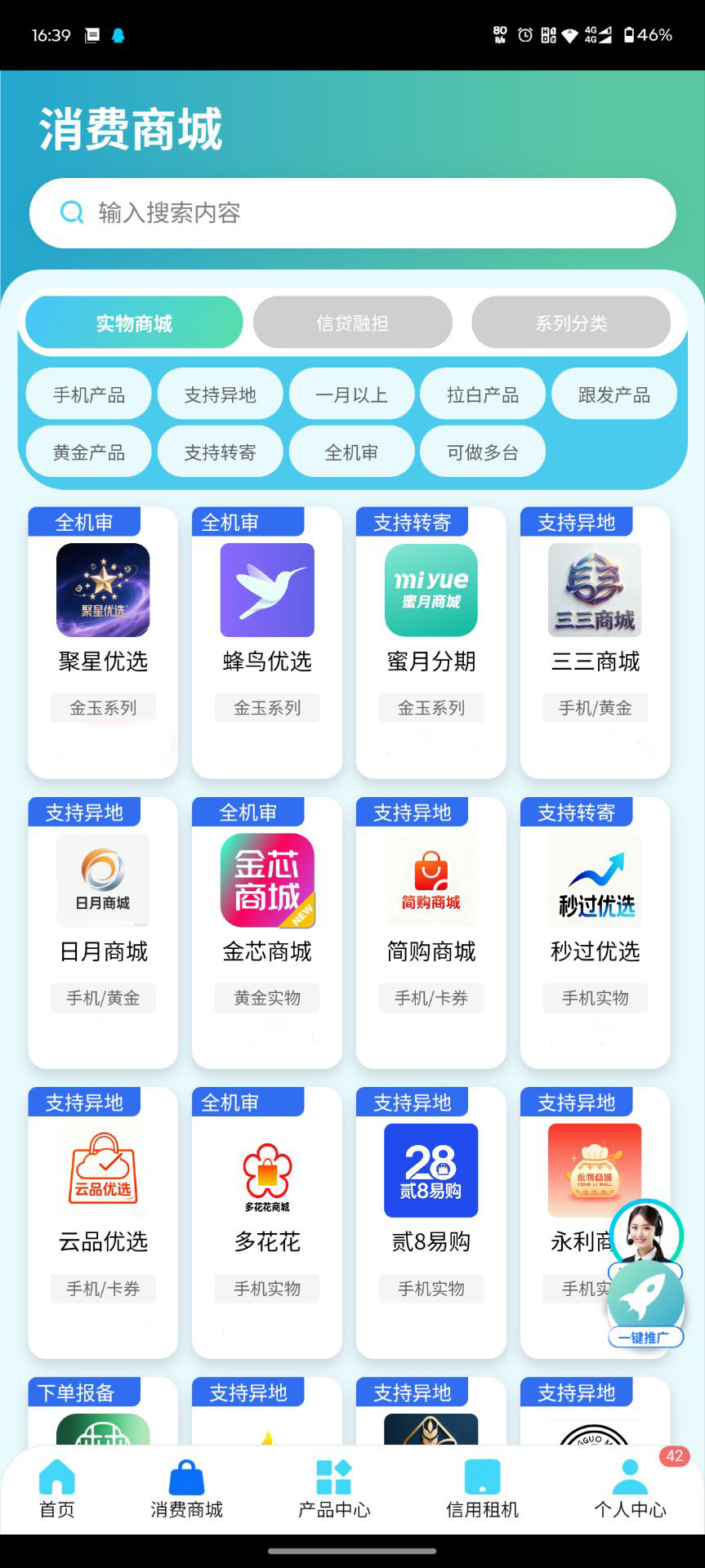
Task: Open the 信用租机 tab
Action: (482, 1488)
